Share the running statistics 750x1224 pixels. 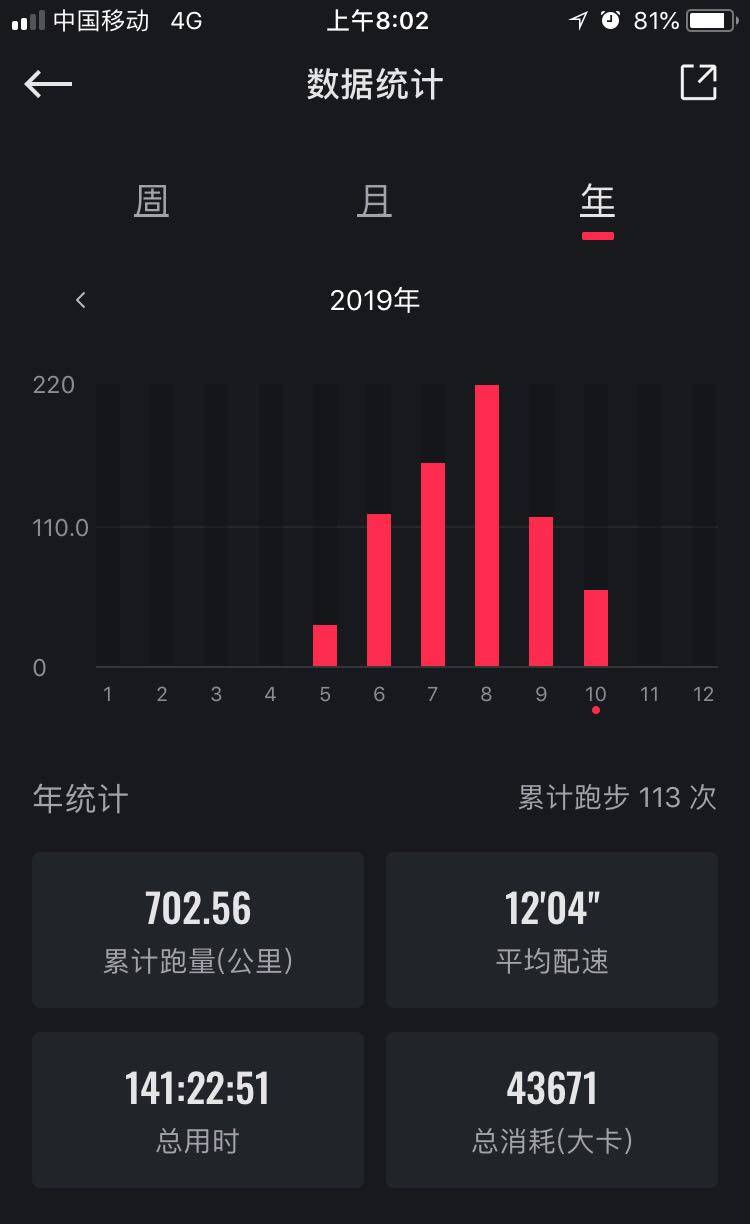(698, 83)
